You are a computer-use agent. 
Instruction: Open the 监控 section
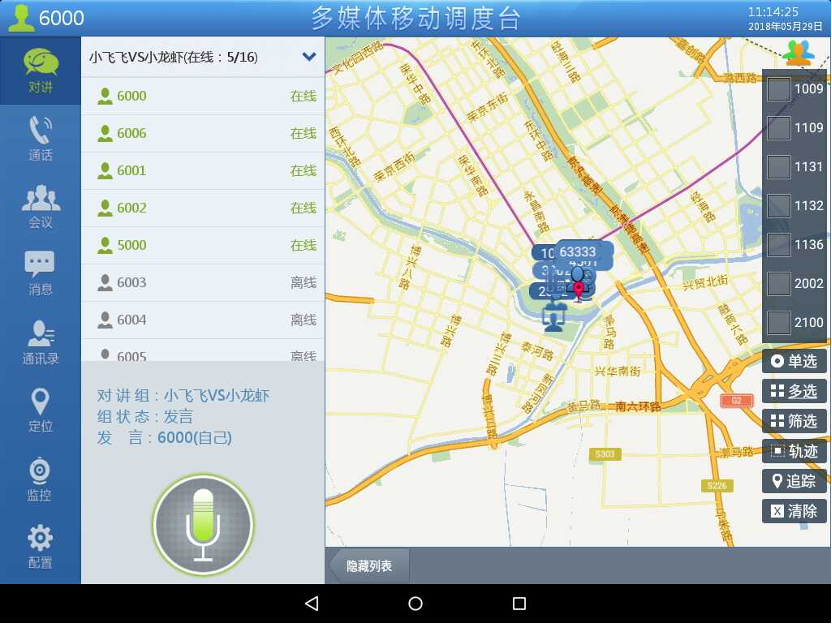[x=40, y=478]
